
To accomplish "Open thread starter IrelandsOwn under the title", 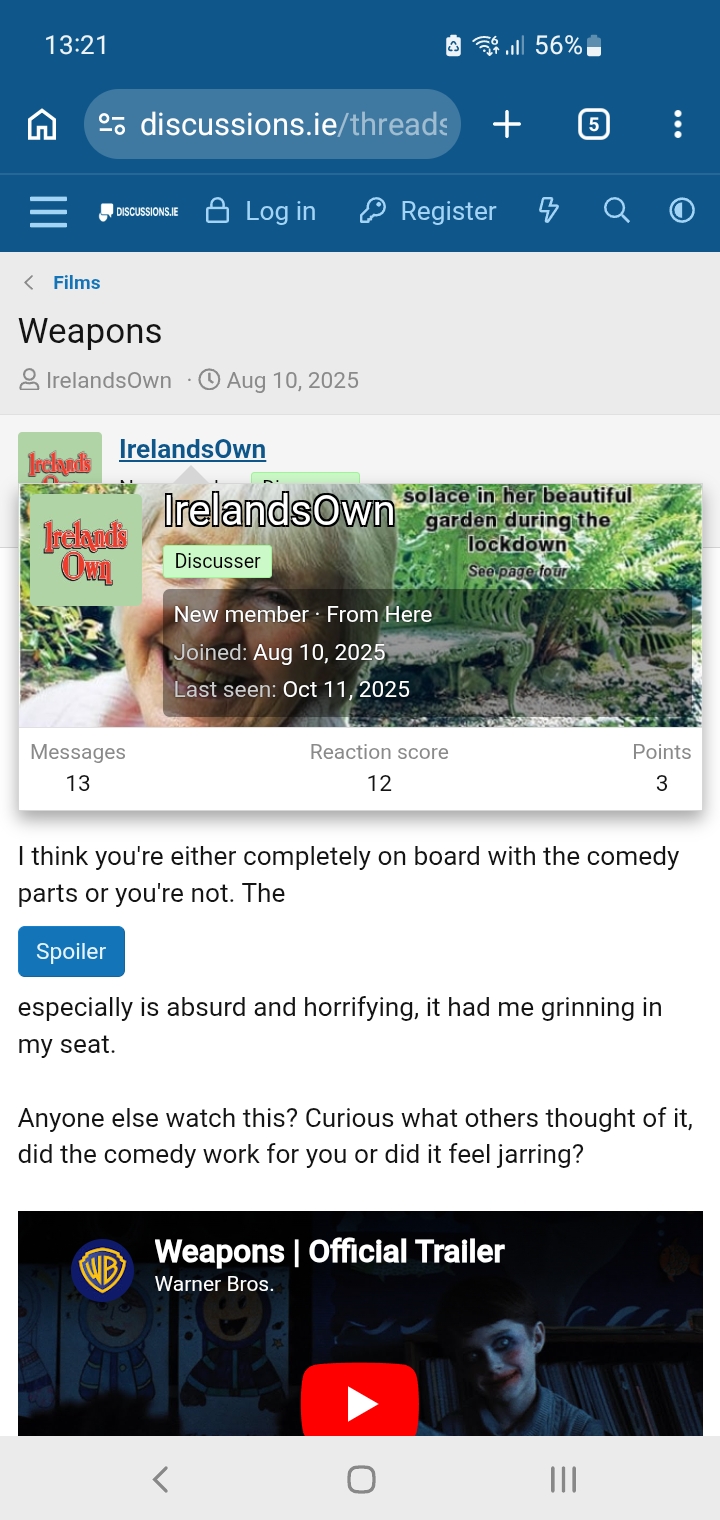I will point(108,381).
